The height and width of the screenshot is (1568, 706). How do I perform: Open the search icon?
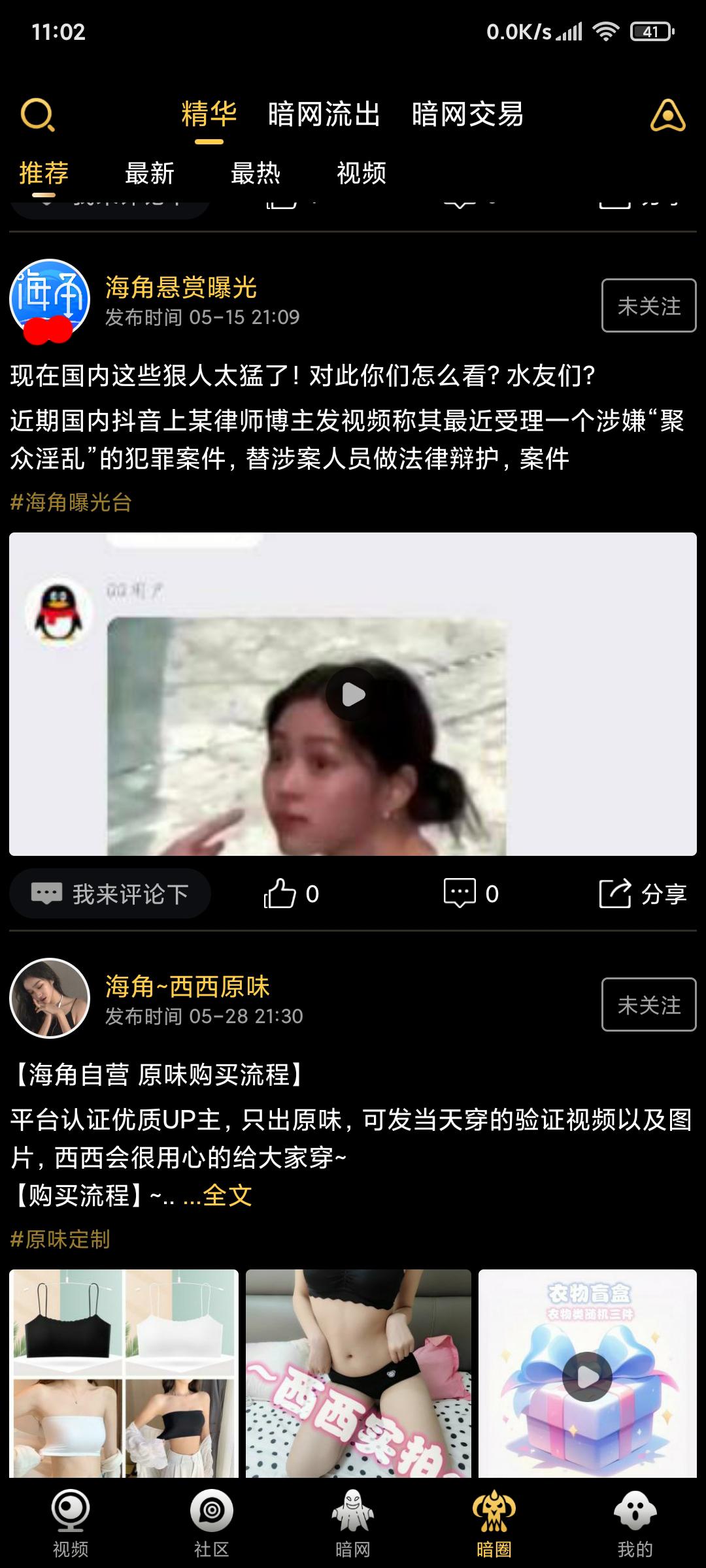[37, 115]
